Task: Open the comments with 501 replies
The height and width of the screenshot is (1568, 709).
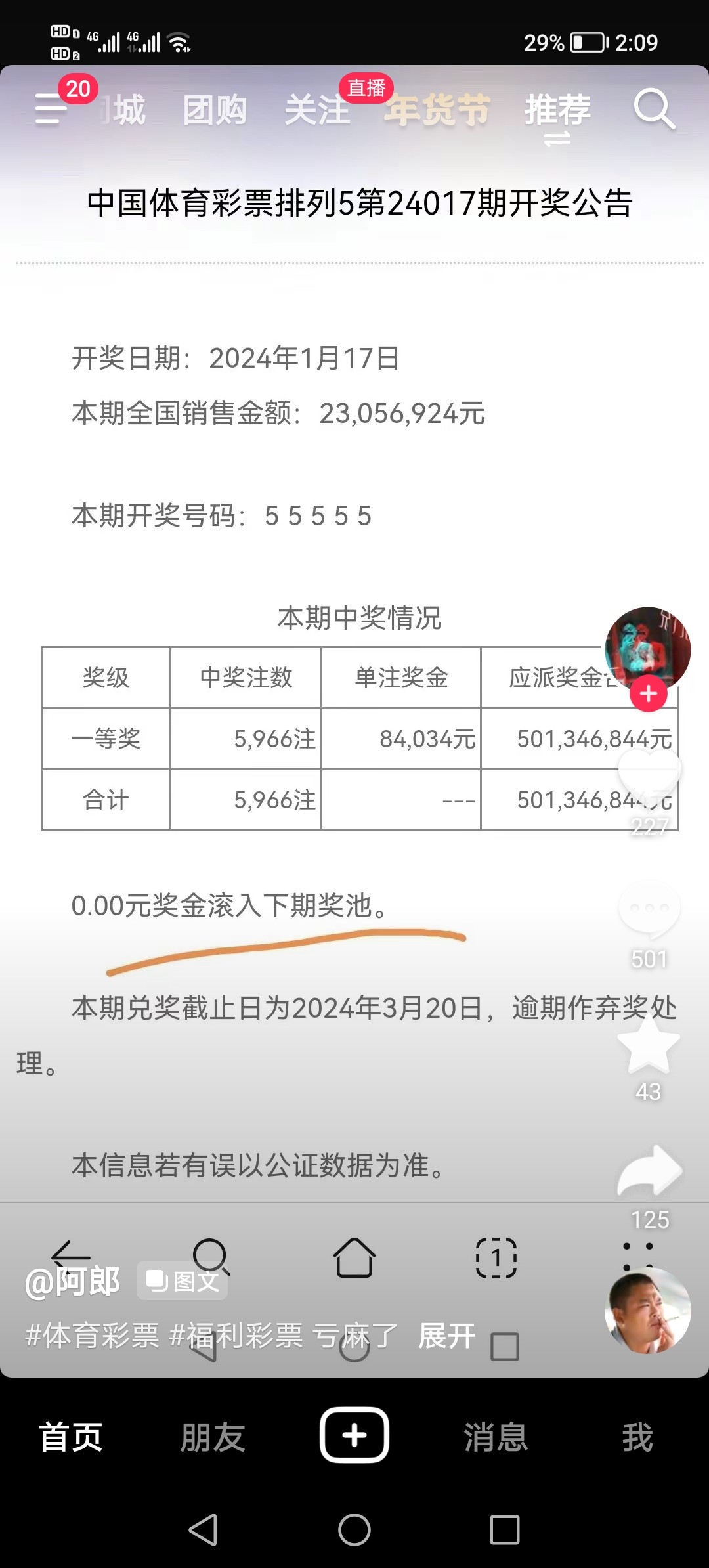Action: tap(649, 909)
